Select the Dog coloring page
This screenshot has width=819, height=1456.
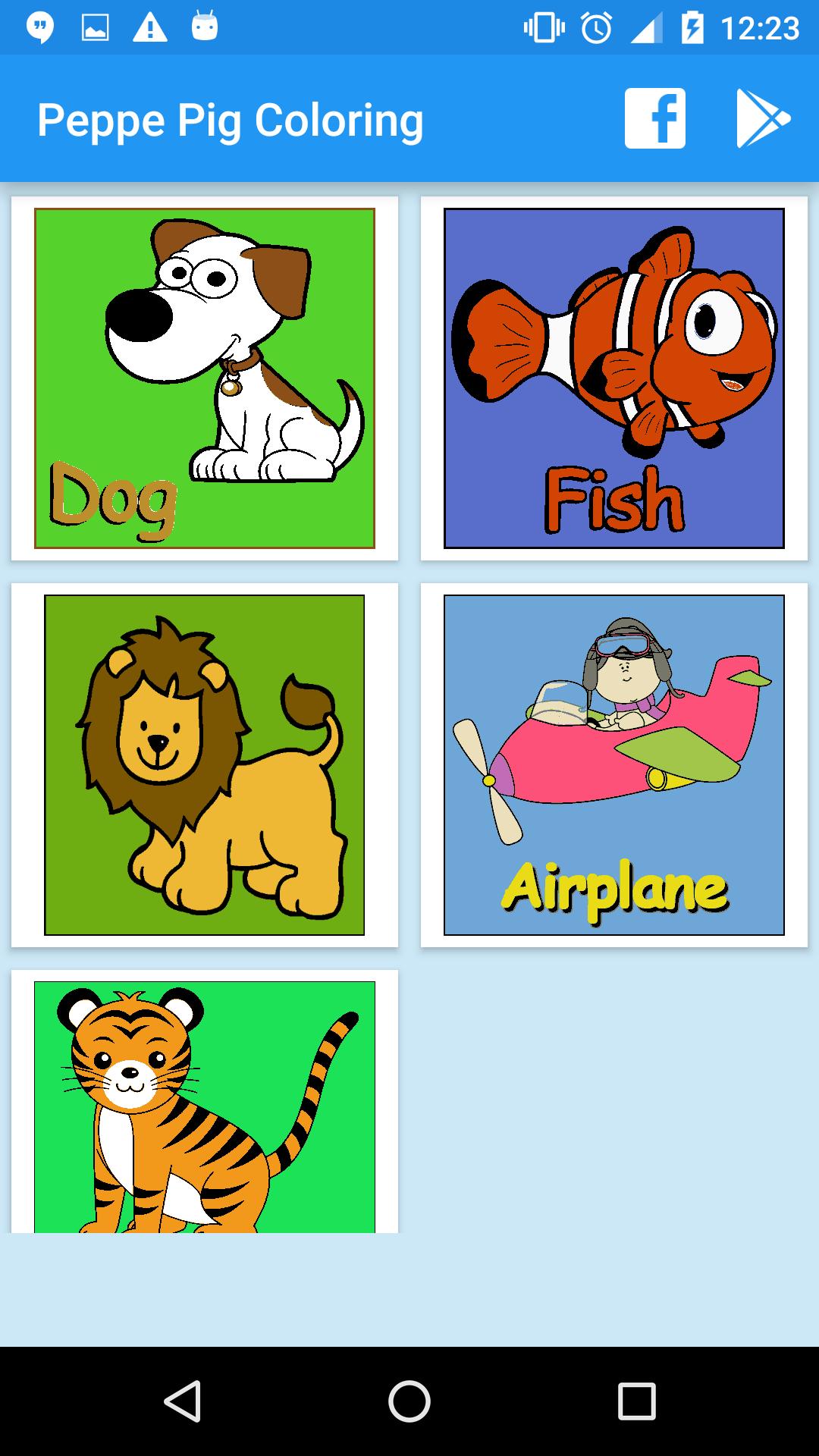pyautogui.click(x=205, y=378)
